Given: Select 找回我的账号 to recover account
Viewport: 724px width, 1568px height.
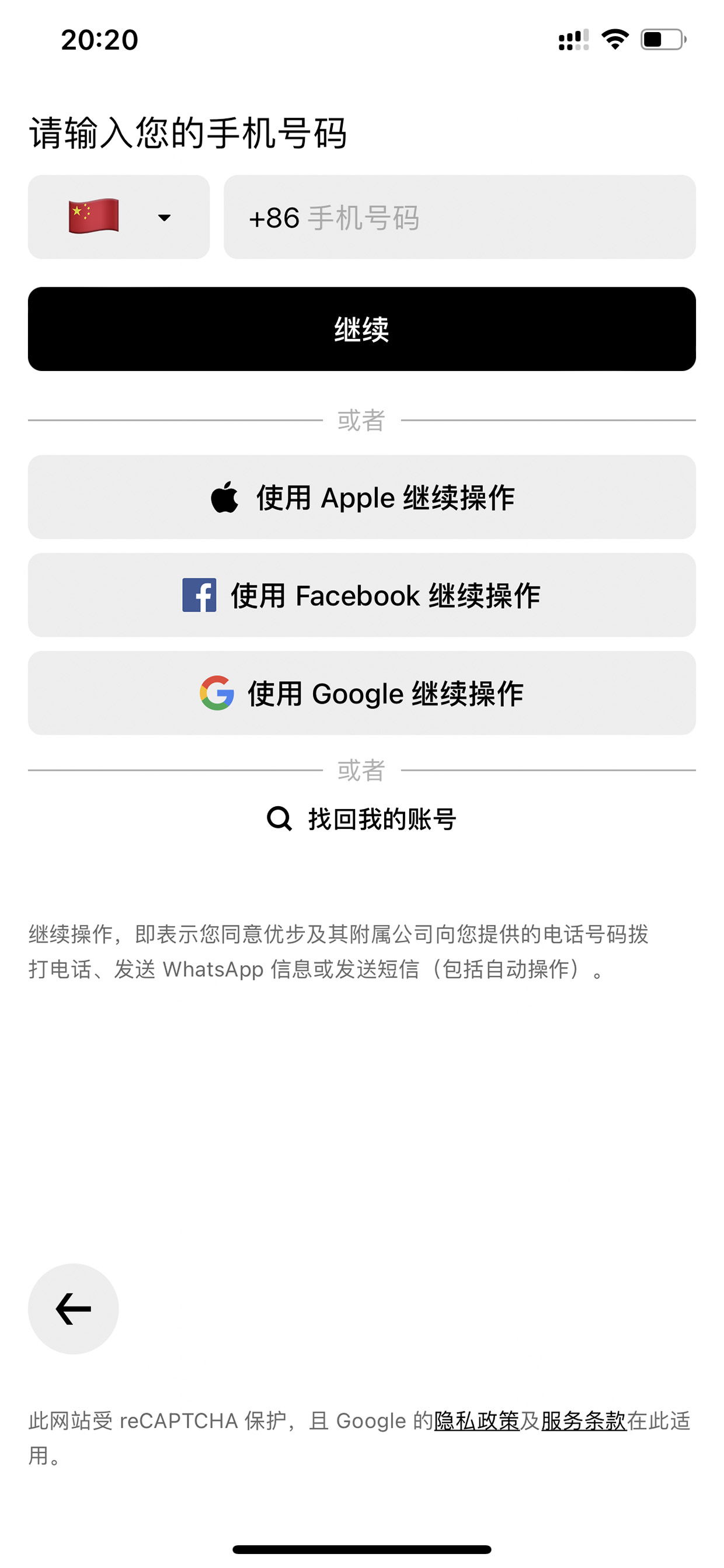Looking at the screenshot, I should coord(362,818).
